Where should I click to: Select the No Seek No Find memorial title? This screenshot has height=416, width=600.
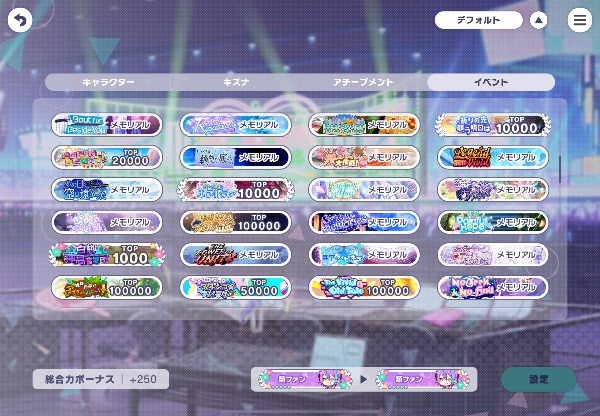click(x=492, y=287)
